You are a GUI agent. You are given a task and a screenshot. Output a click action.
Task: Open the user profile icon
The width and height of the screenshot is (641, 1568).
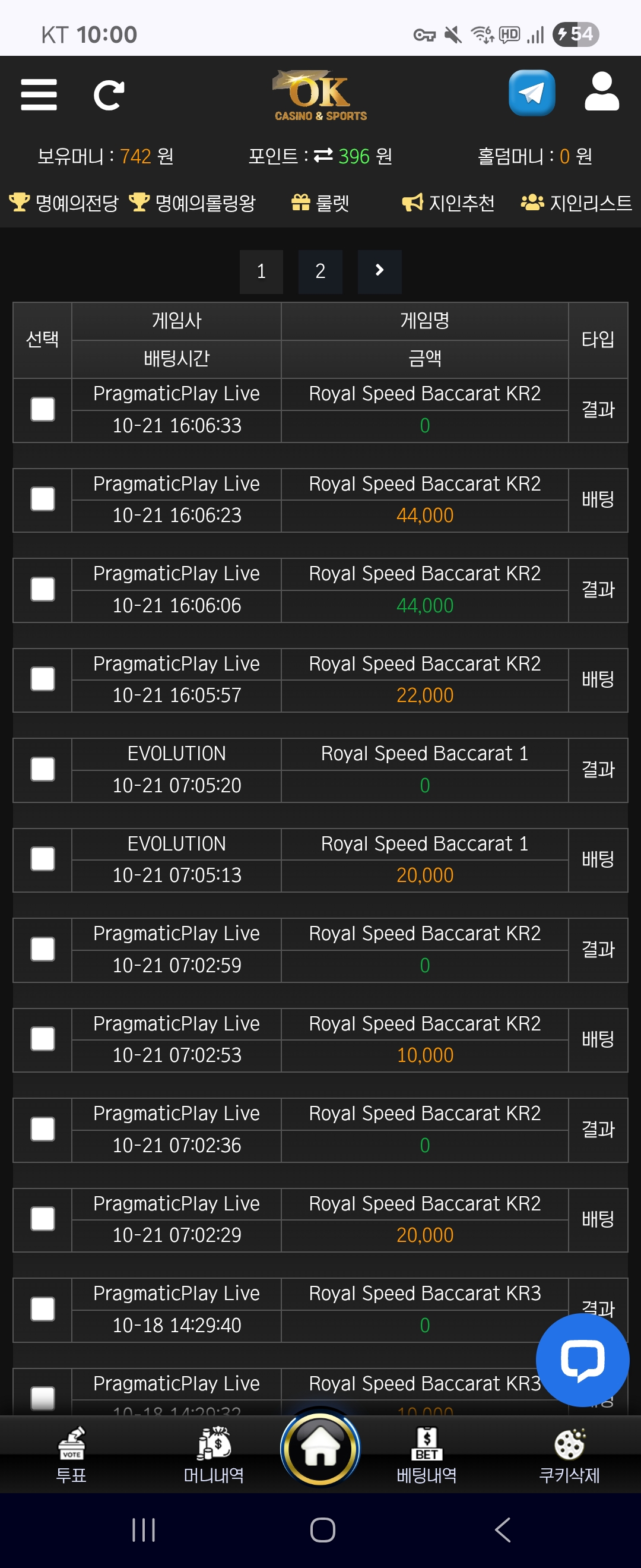(601, 92)
